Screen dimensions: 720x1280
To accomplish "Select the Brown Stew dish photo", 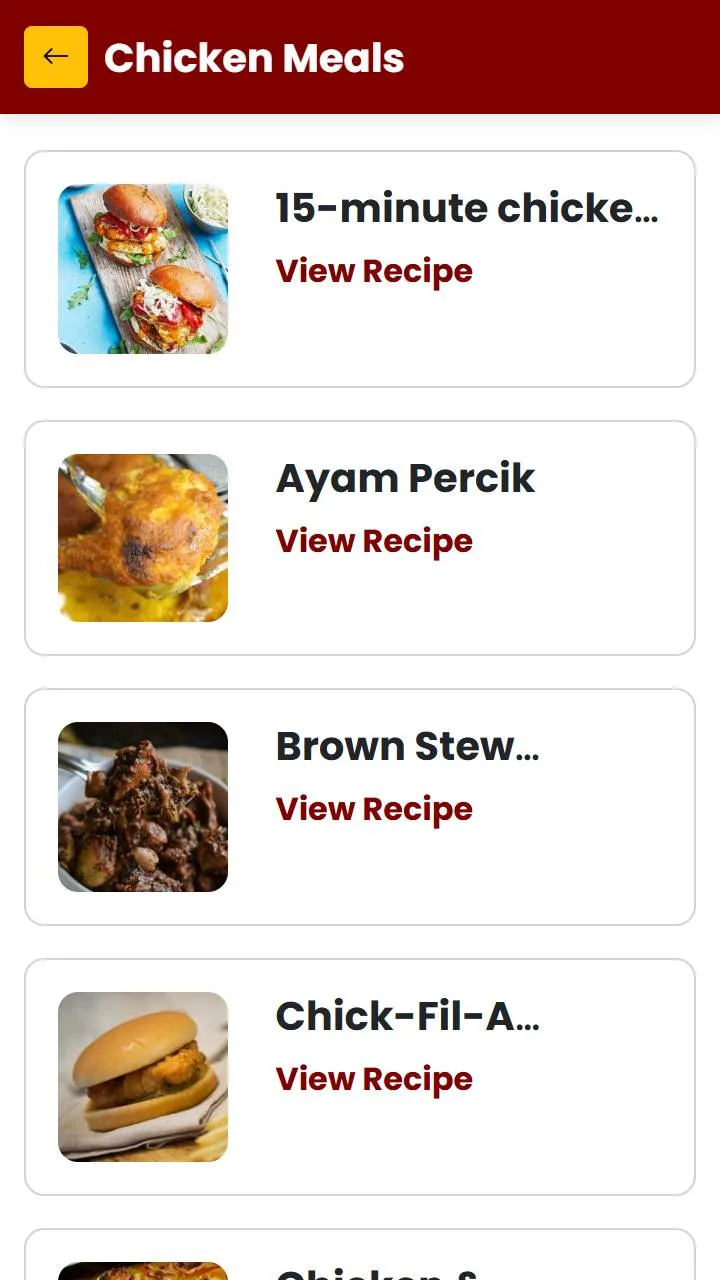I will coord(143,807).
